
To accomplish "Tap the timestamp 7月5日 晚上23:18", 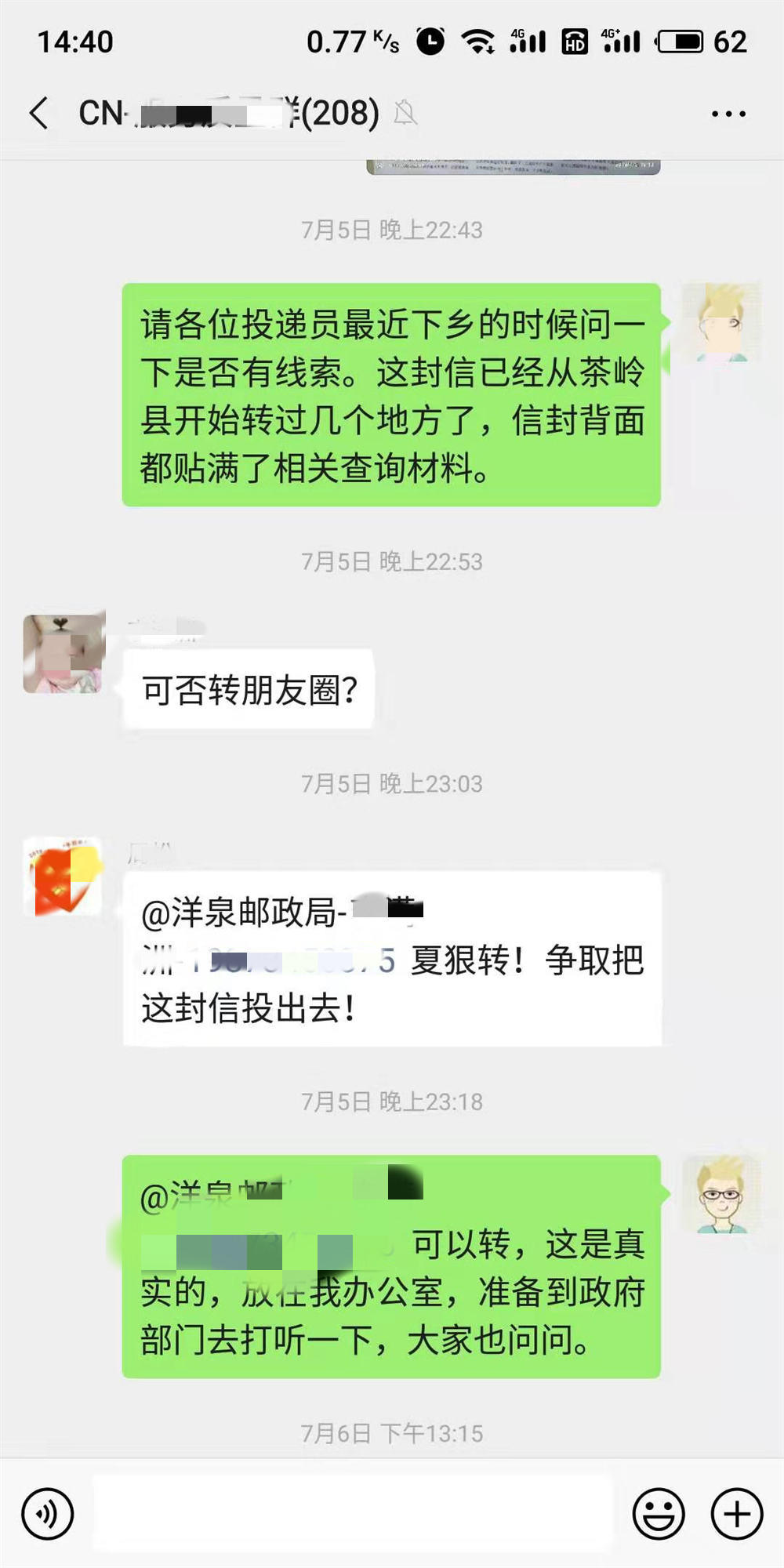I will [392, 1101].
